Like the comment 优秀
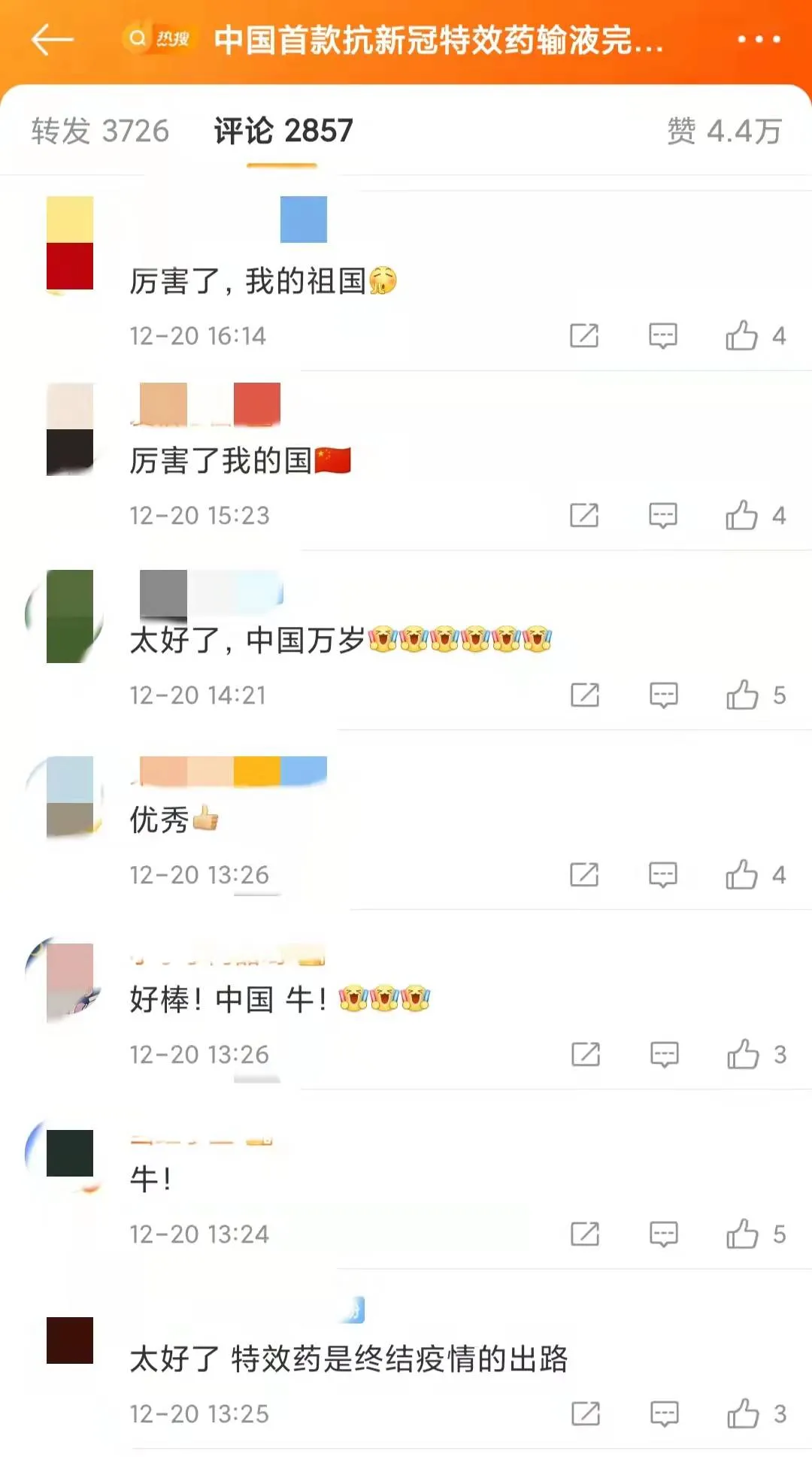The width and height of the screenshot is (812, 1457). (x=755, y=874)
